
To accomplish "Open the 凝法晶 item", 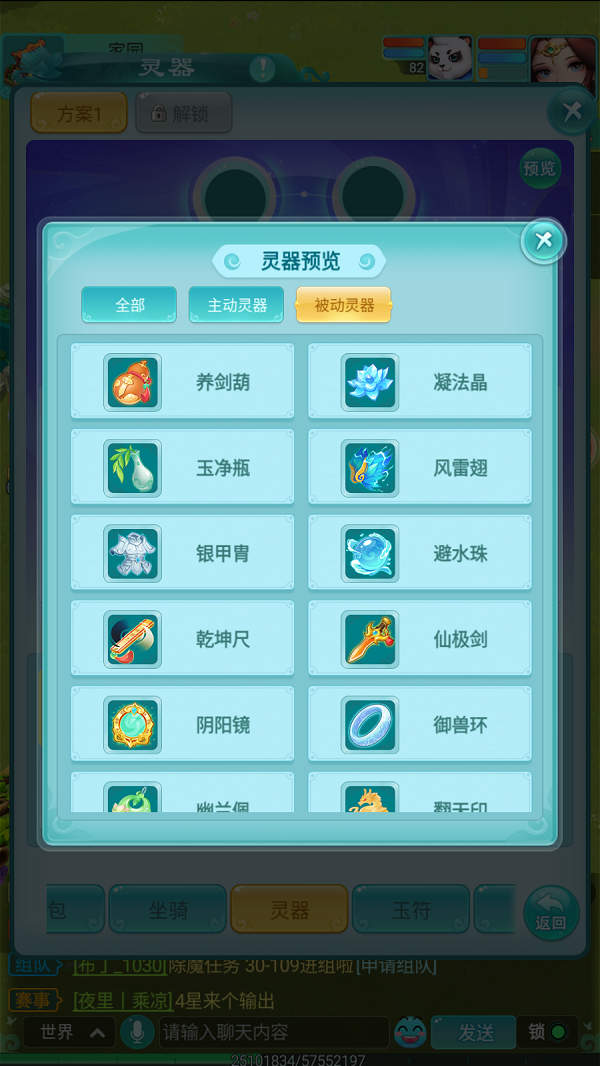I will point(419,381).
